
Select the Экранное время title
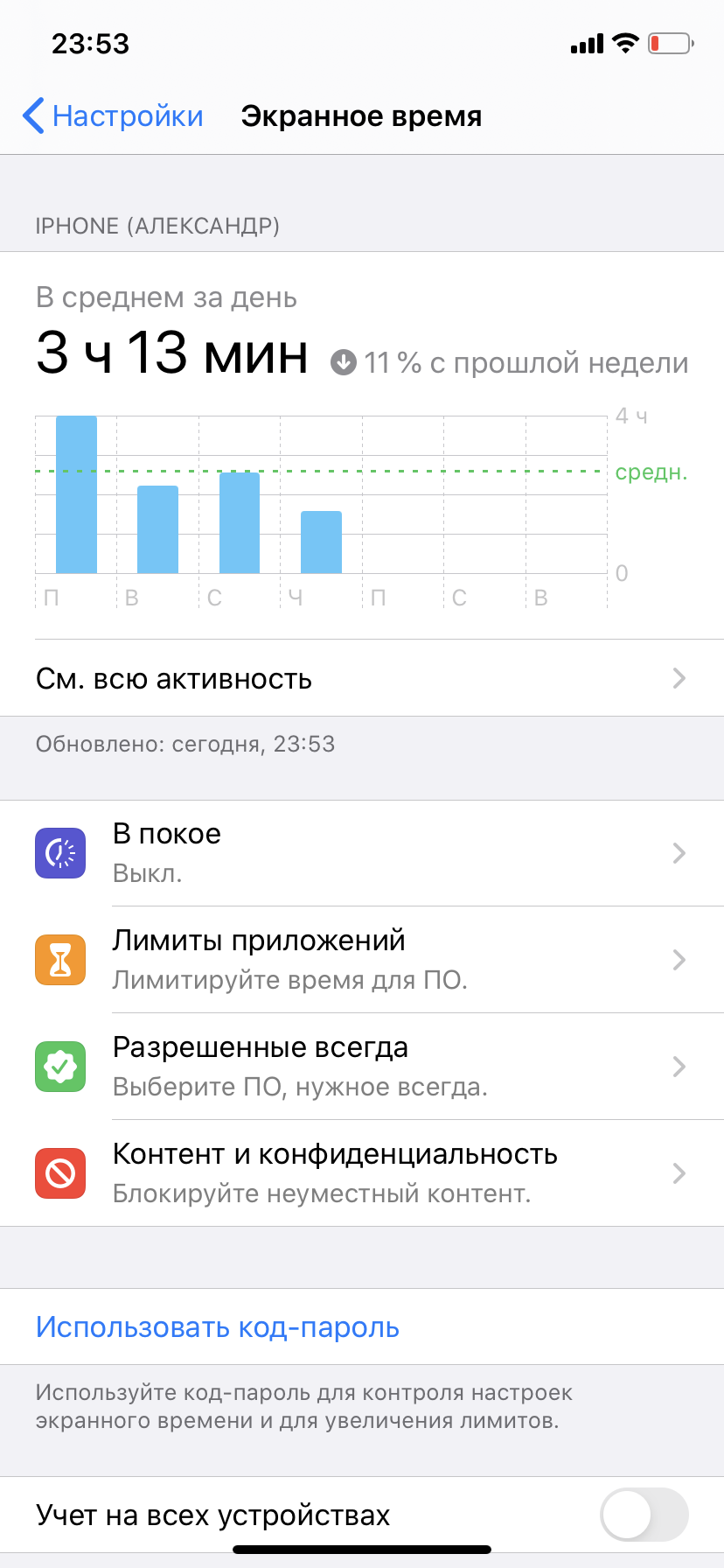[362, 115]
